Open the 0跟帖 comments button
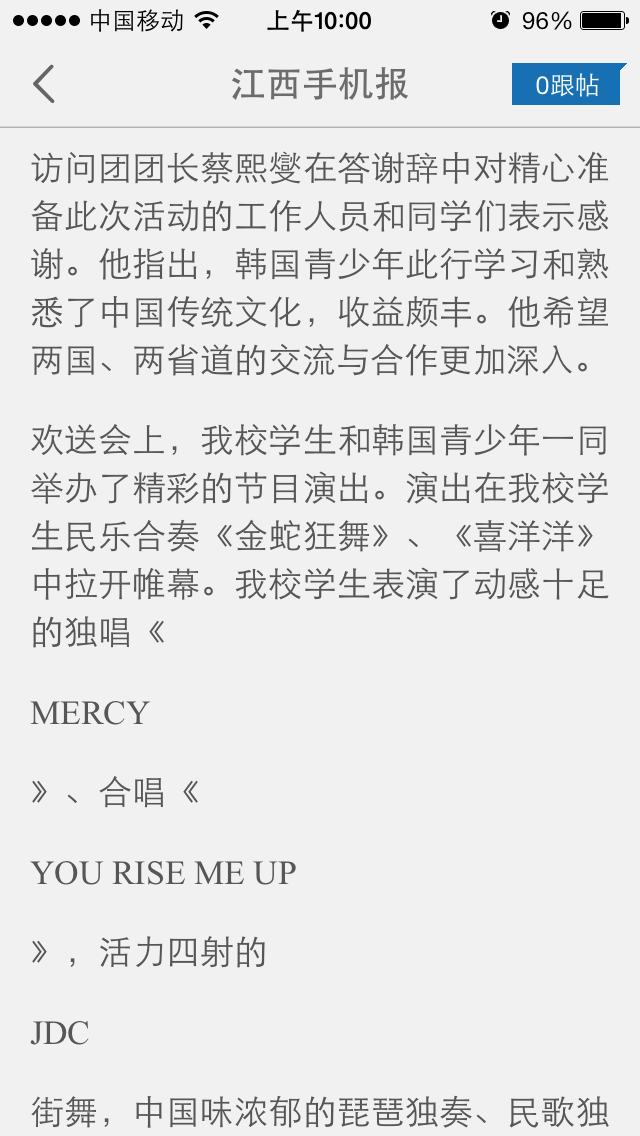 [x=567, y=85]
